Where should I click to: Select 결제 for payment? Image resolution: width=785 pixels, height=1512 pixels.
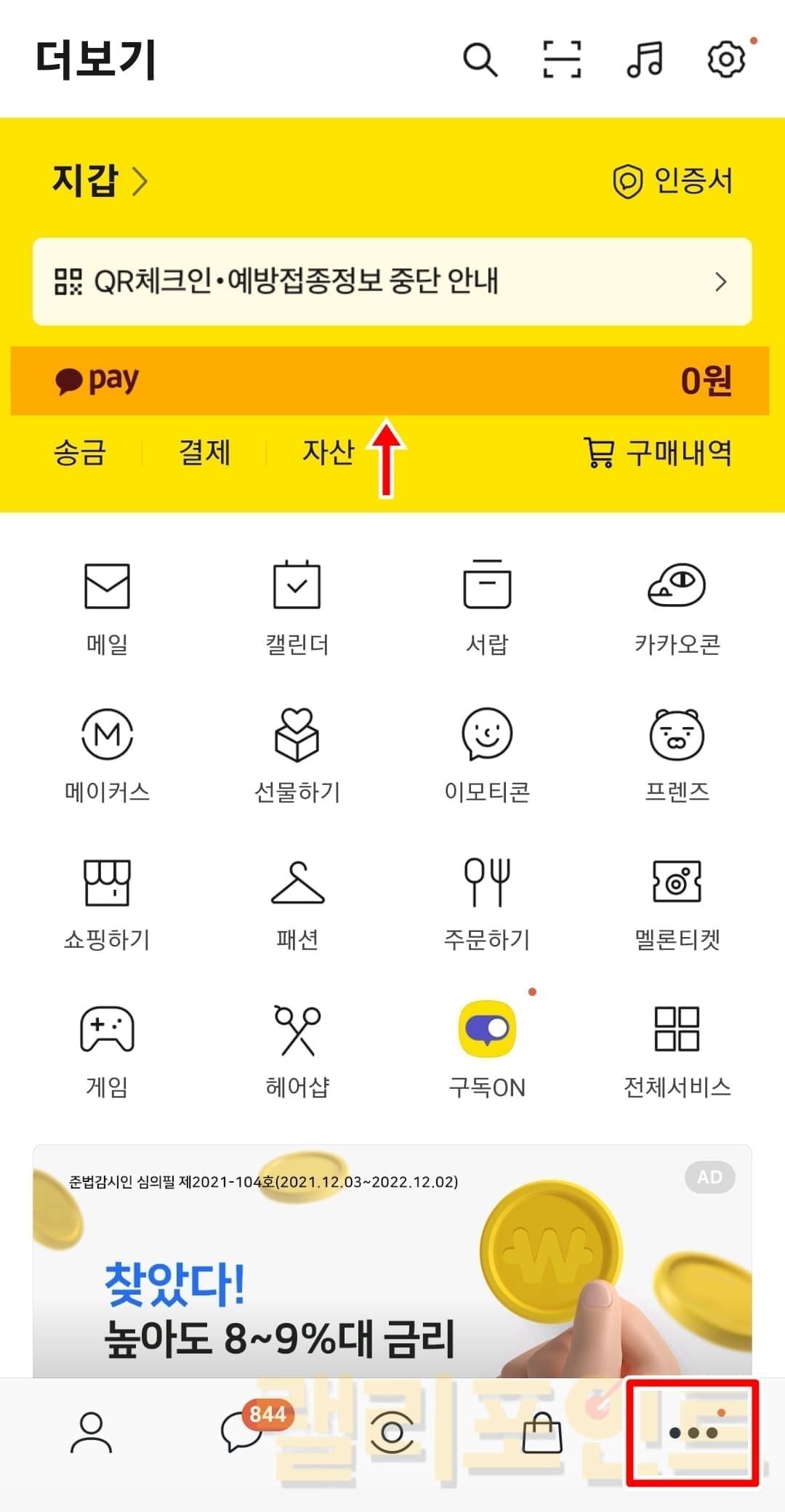tap(205, 453)
